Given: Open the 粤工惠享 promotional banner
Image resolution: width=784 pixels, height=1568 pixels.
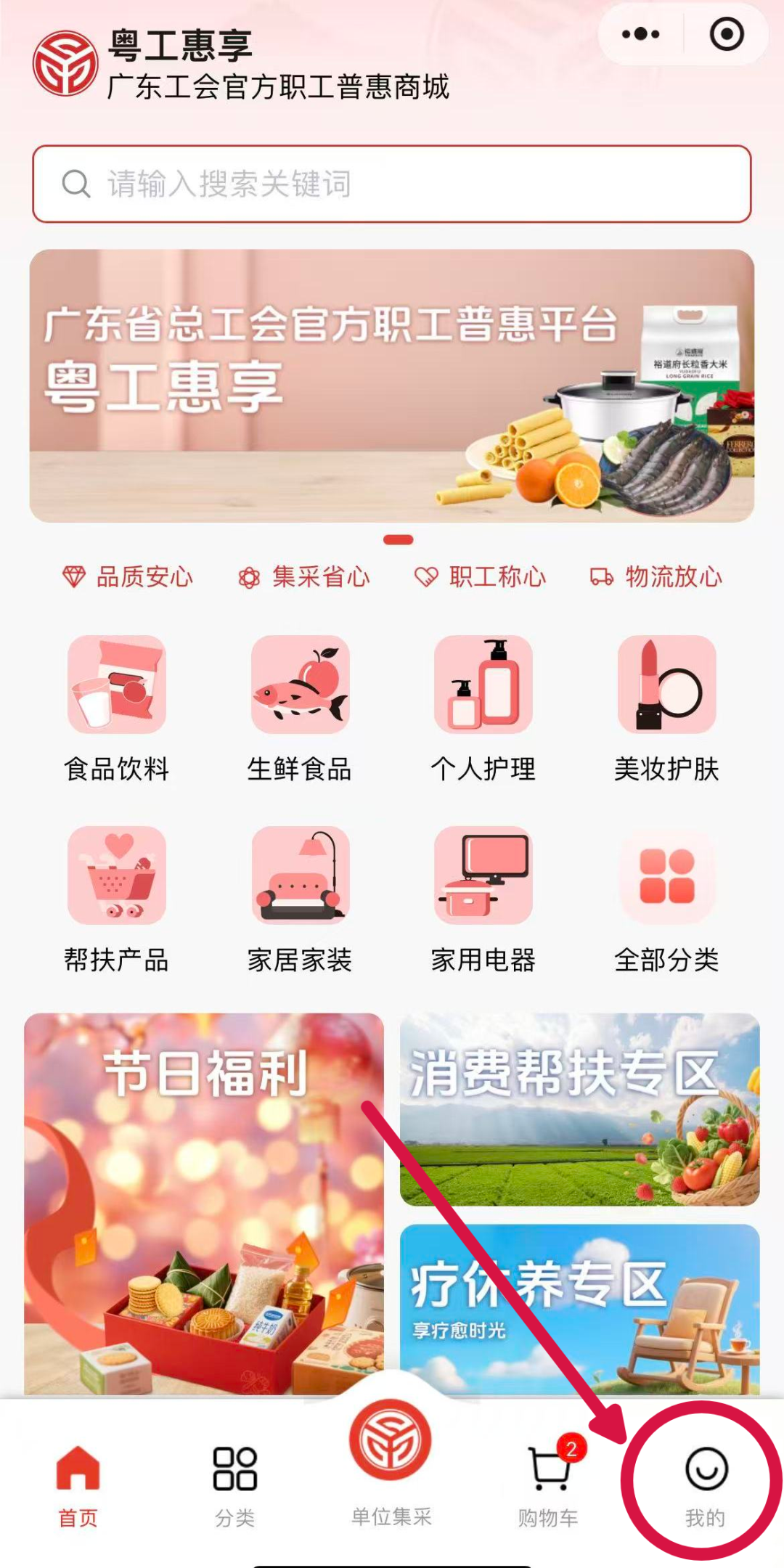Looking at the screenshot, I should 392,386.
